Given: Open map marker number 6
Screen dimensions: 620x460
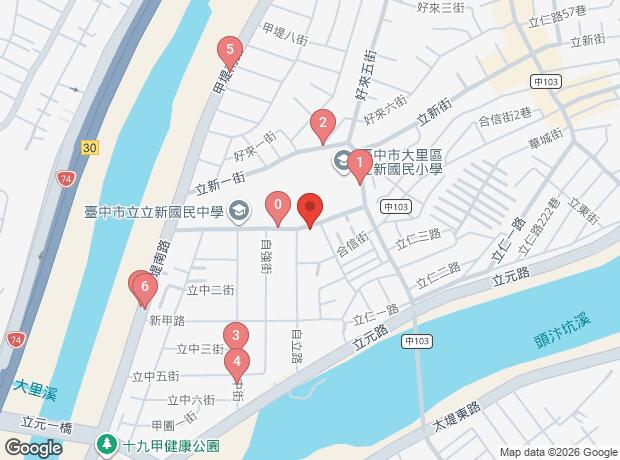Looking at the screenshot, I should click(x=145, y=287).
